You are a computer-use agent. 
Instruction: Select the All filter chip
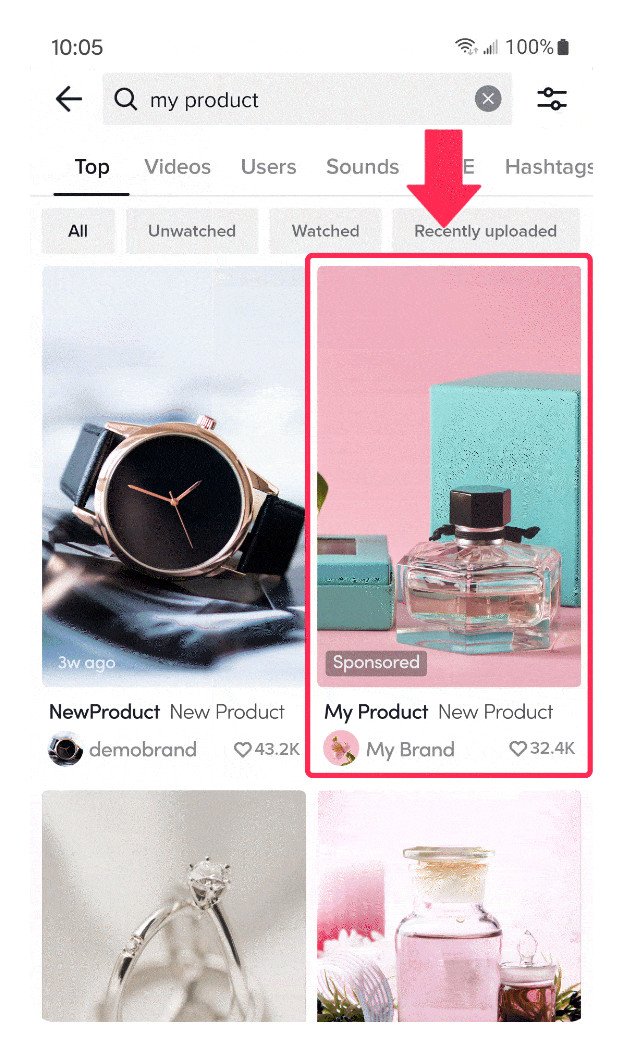tap(78, 231)
